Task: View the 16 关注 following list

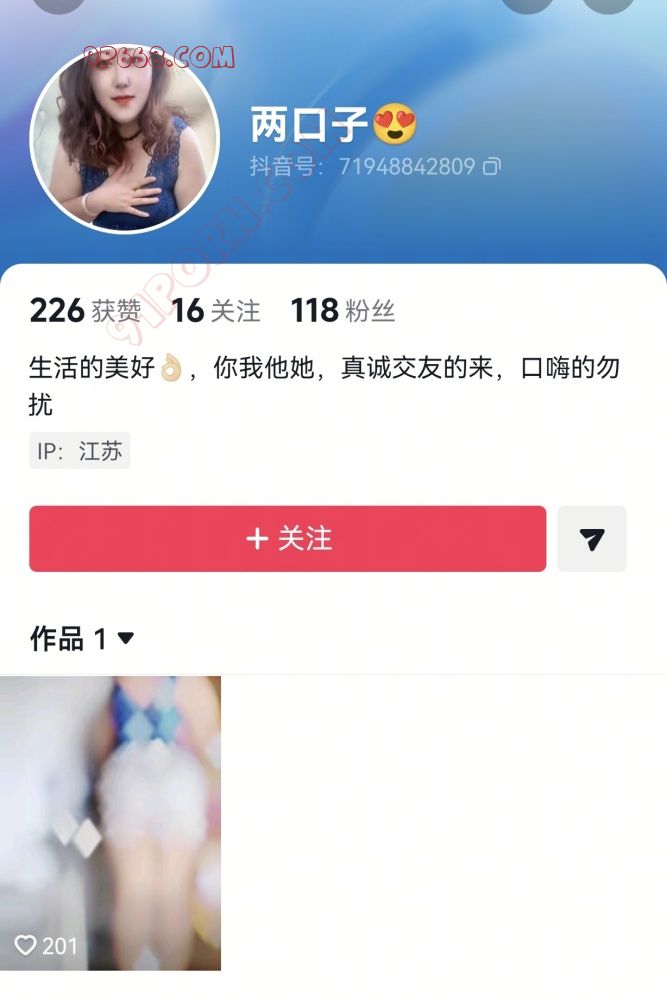Action: pyautogui.click(x=215, y=311)
